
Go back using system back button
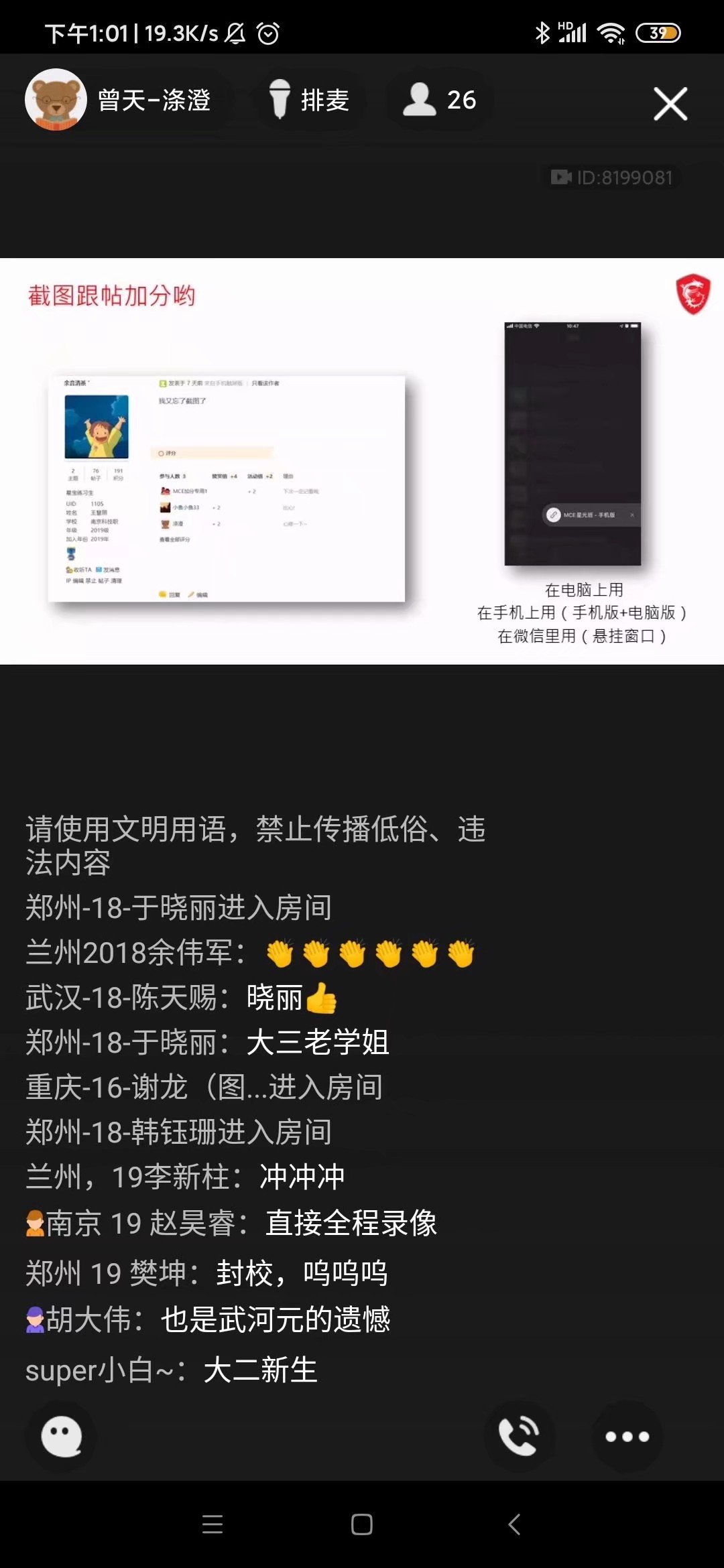coord(514,1524)
